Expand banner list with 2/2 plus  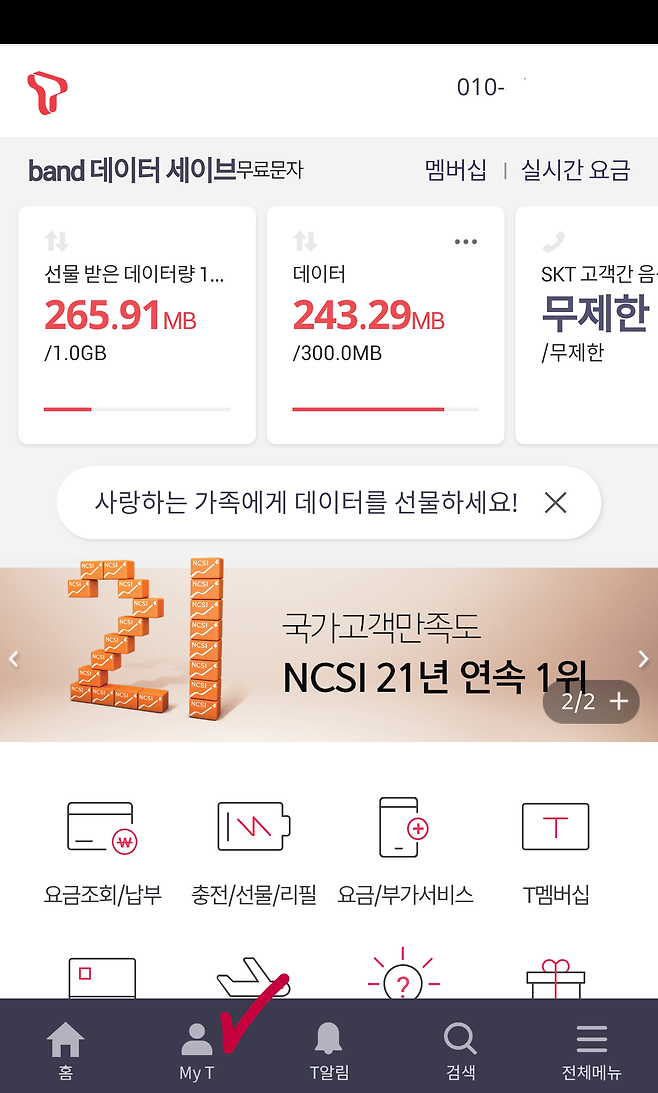(x=594, y=701)
